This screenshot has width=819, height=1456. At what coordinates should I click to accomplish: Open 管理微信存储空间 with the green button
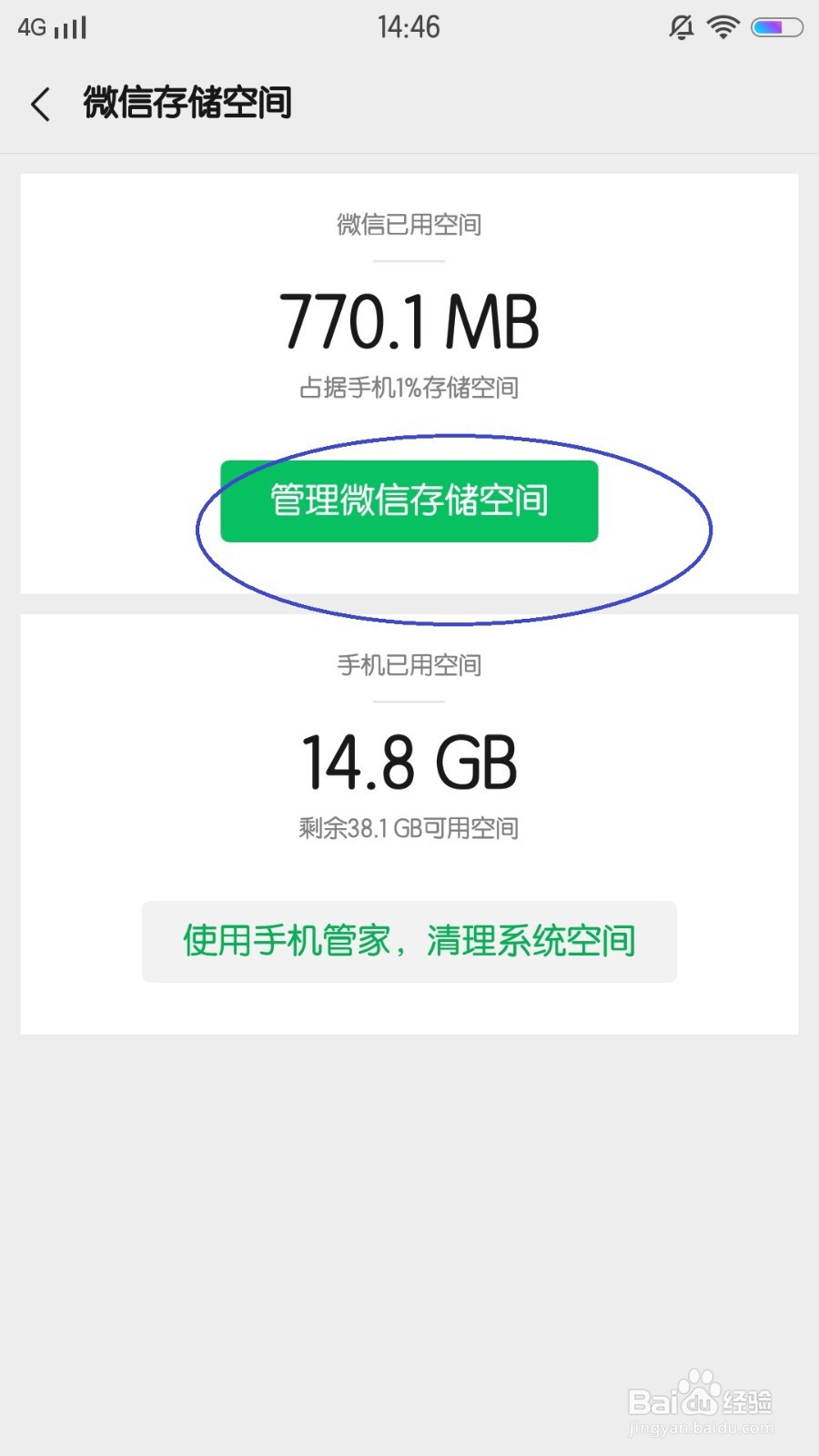(x=408, y=500)
